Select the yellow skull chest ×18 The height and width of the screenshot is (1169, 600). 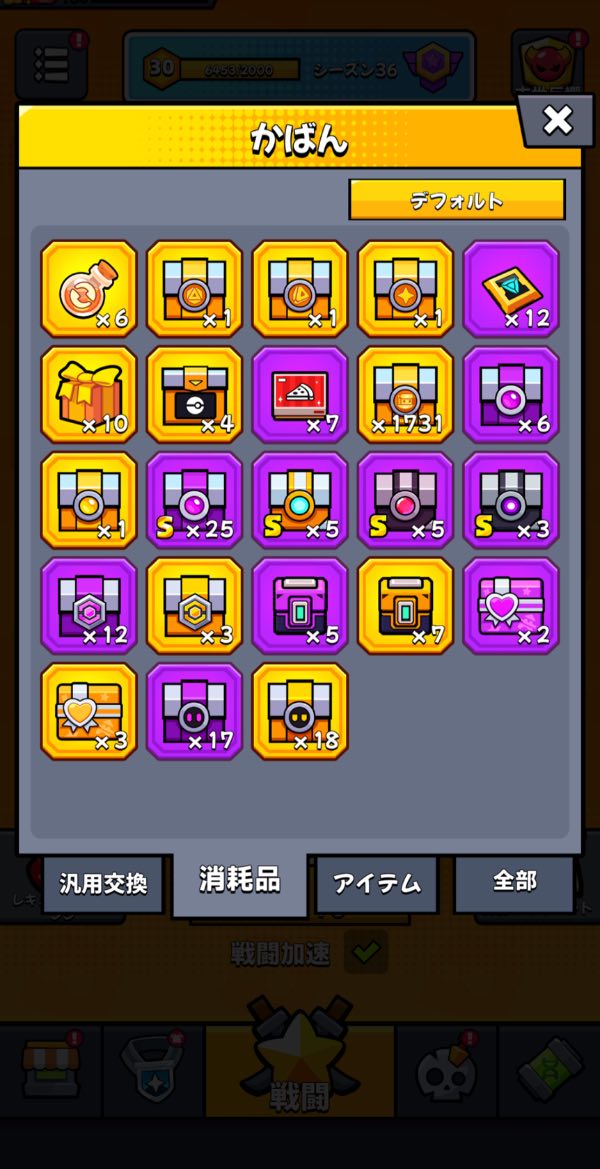pos(300,712)
